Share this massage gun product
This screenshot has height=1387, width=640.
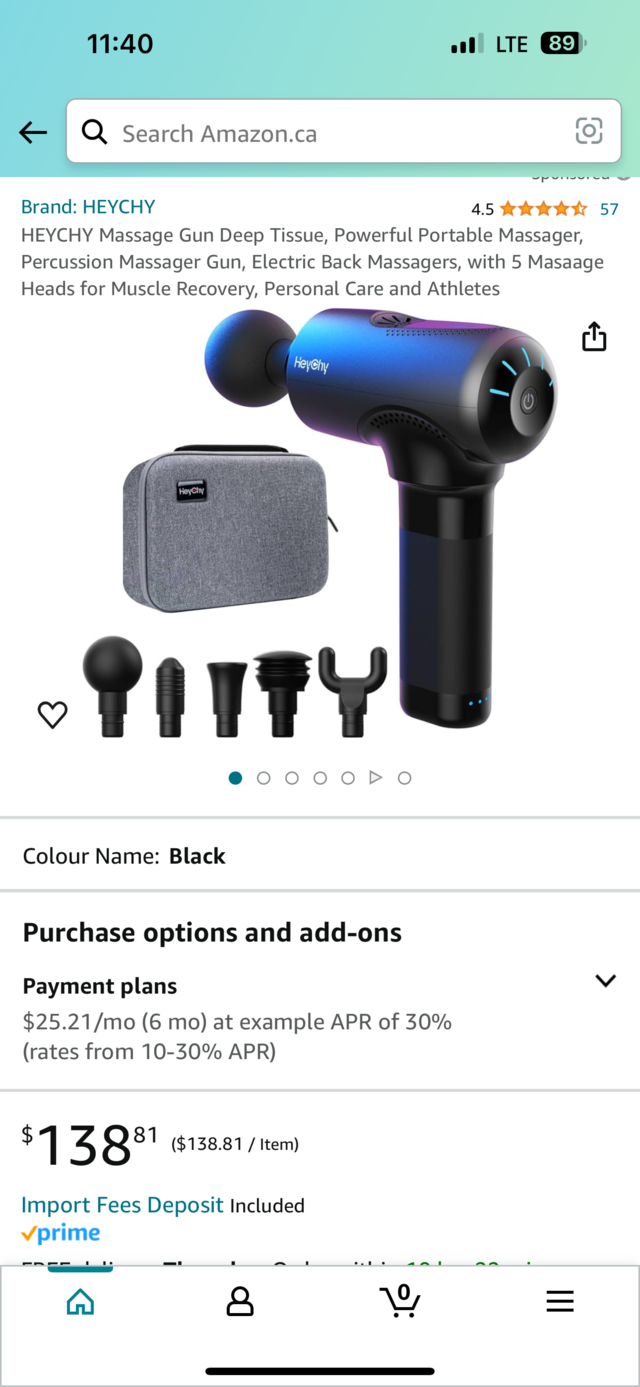tap(594, 337)
